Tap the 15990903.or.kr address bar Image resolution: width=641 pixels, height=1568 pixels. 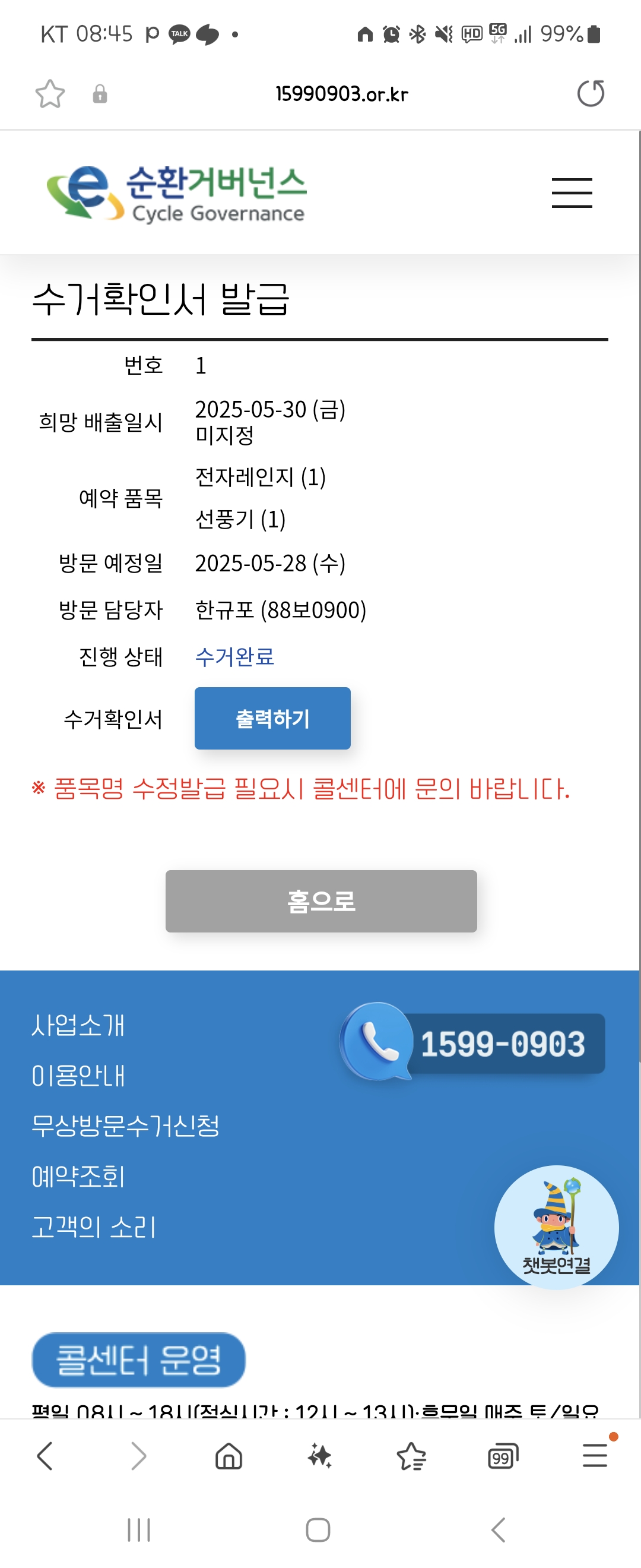click(341, 94)
